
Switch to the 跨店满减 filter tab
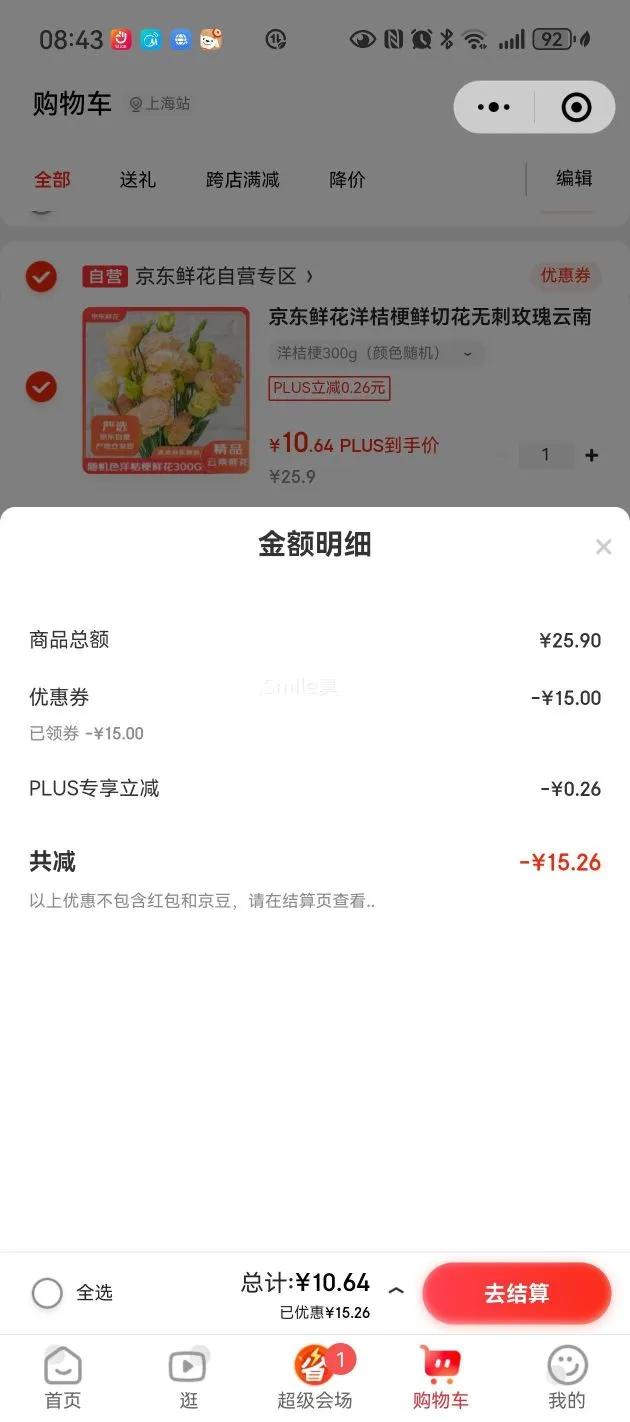[242, 180]
